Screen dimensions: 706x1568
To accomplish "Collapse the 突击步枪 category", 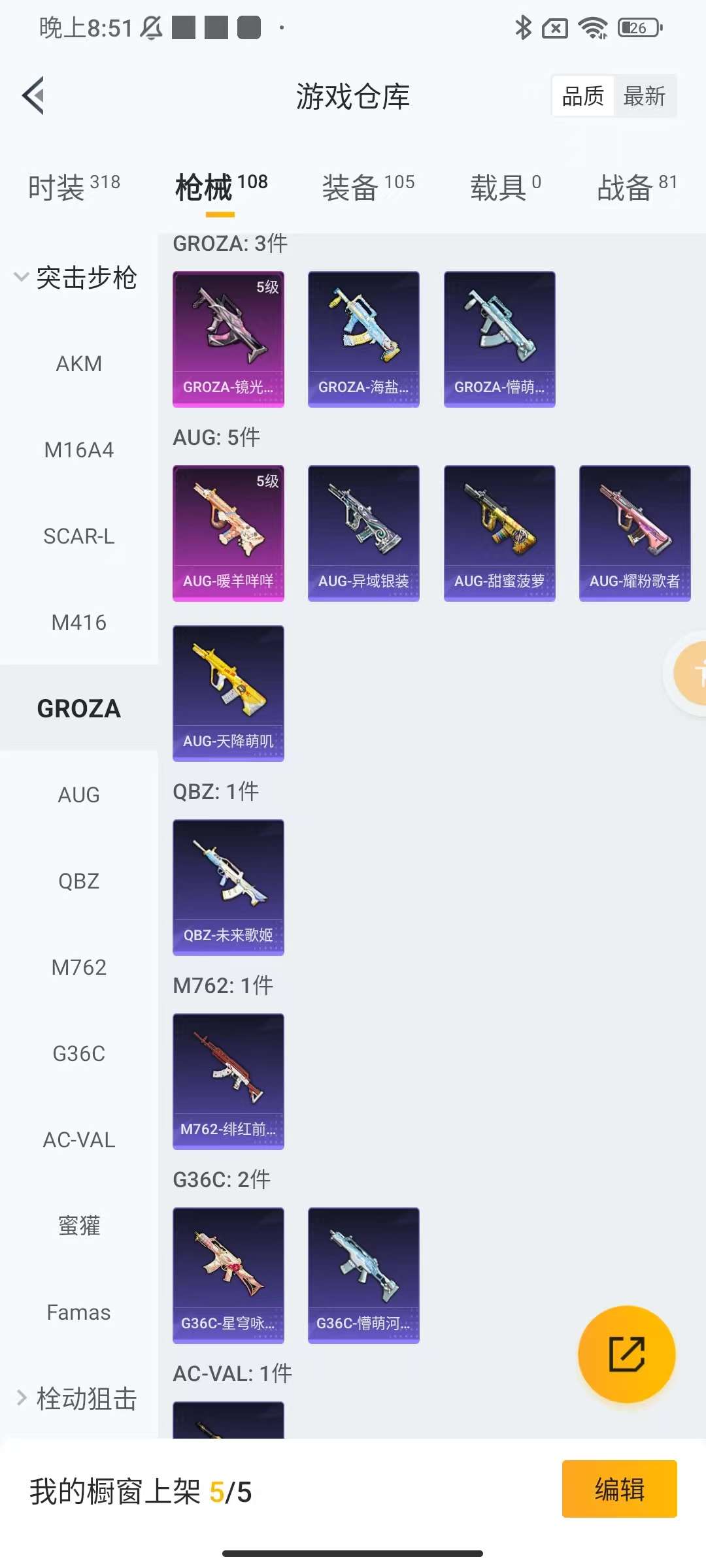I will tap(75, 278).
